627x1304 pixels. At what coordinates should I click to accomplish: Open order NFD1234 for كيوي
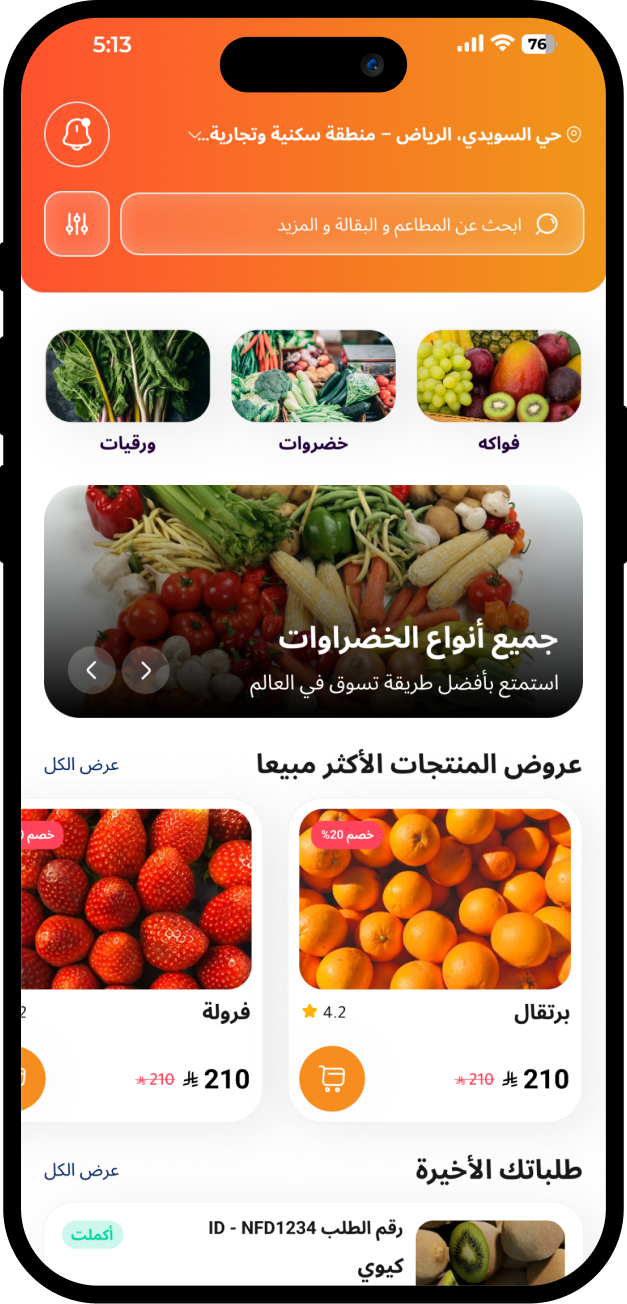pos(313,1245)
